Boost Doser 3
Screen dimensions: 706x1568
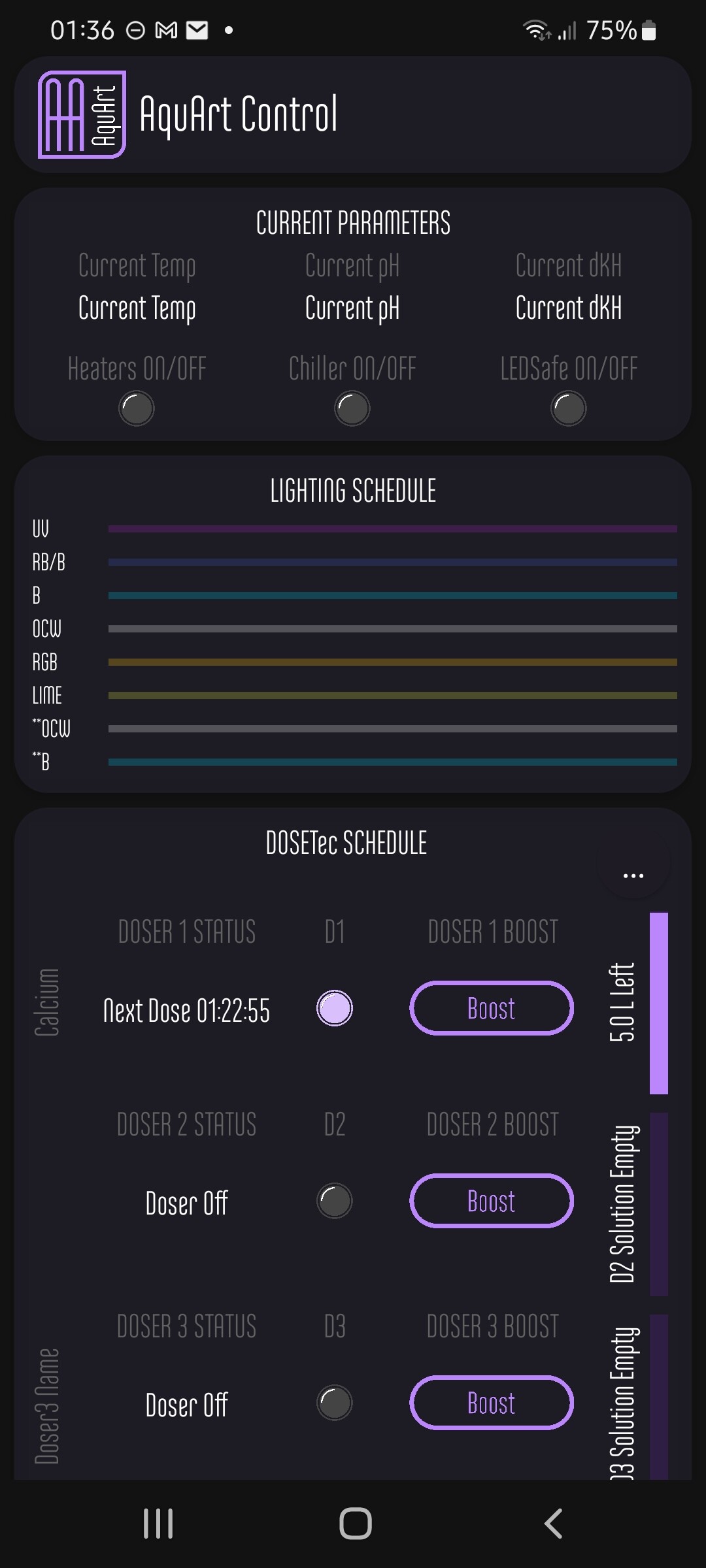492,1403
